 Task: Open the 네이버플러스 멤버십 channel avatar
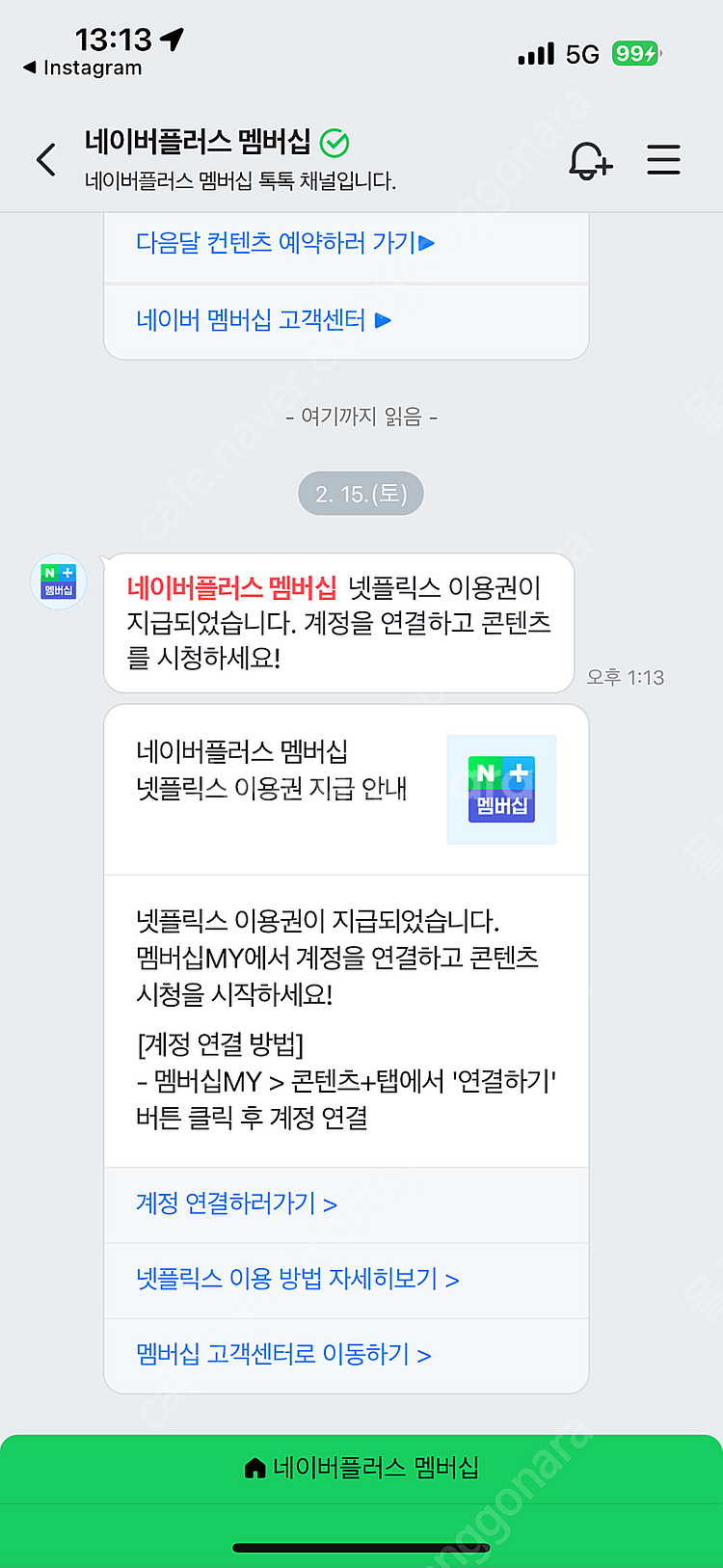[59, 582]
